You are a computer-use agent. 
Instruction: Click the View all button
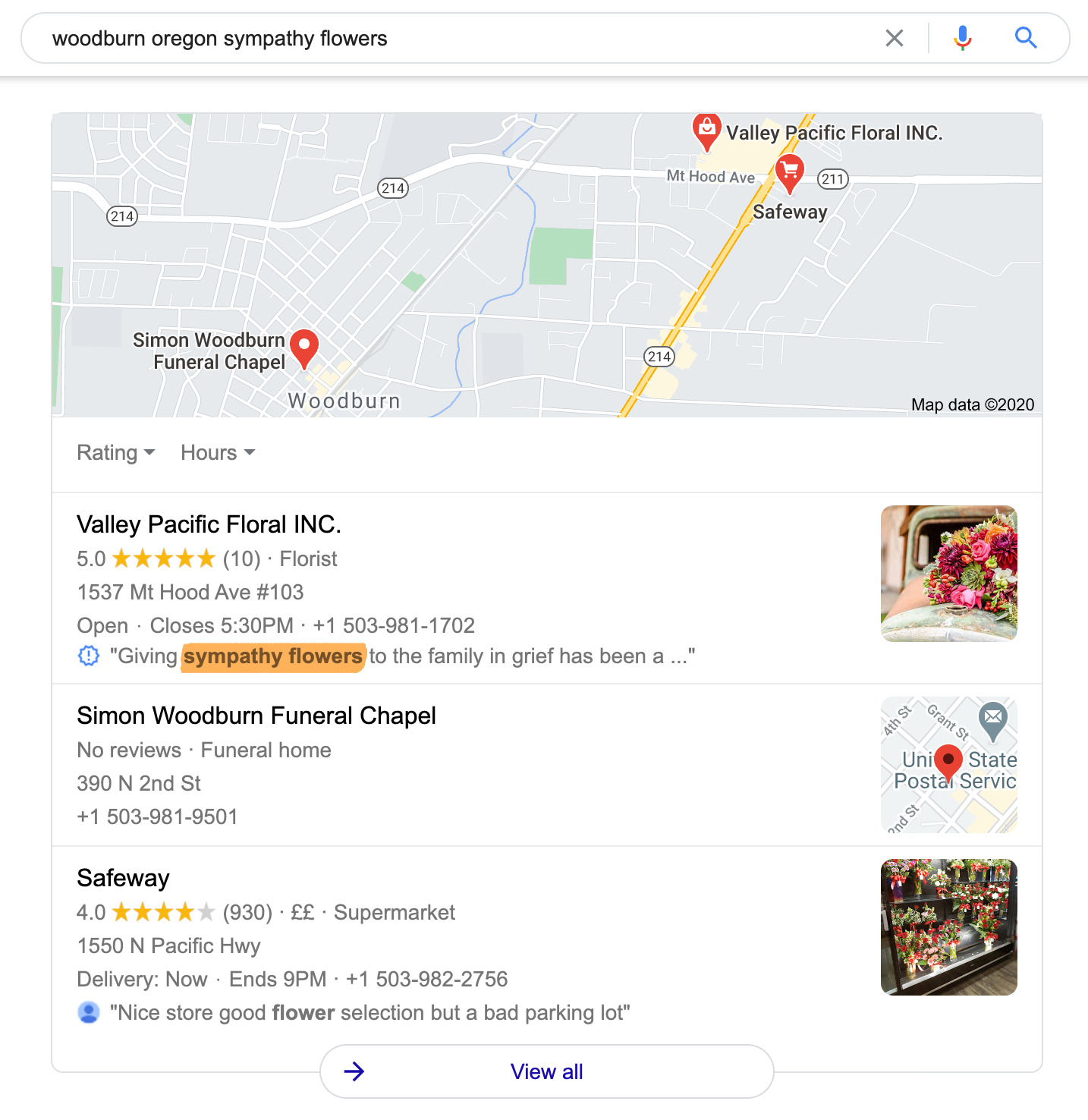[546, 1071]
